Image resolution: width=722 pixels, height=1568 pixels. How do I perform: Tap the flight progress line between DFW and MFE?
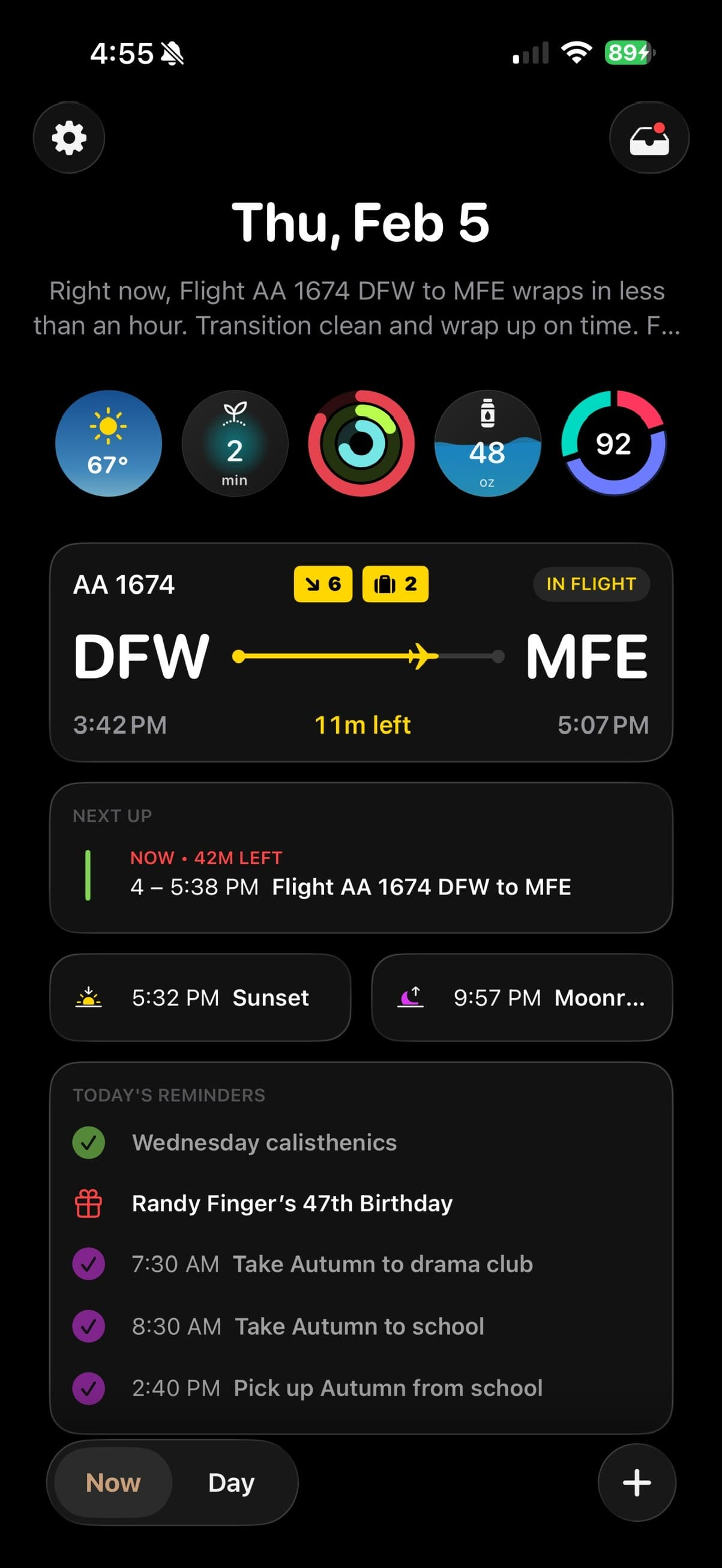tap(366, 656)
